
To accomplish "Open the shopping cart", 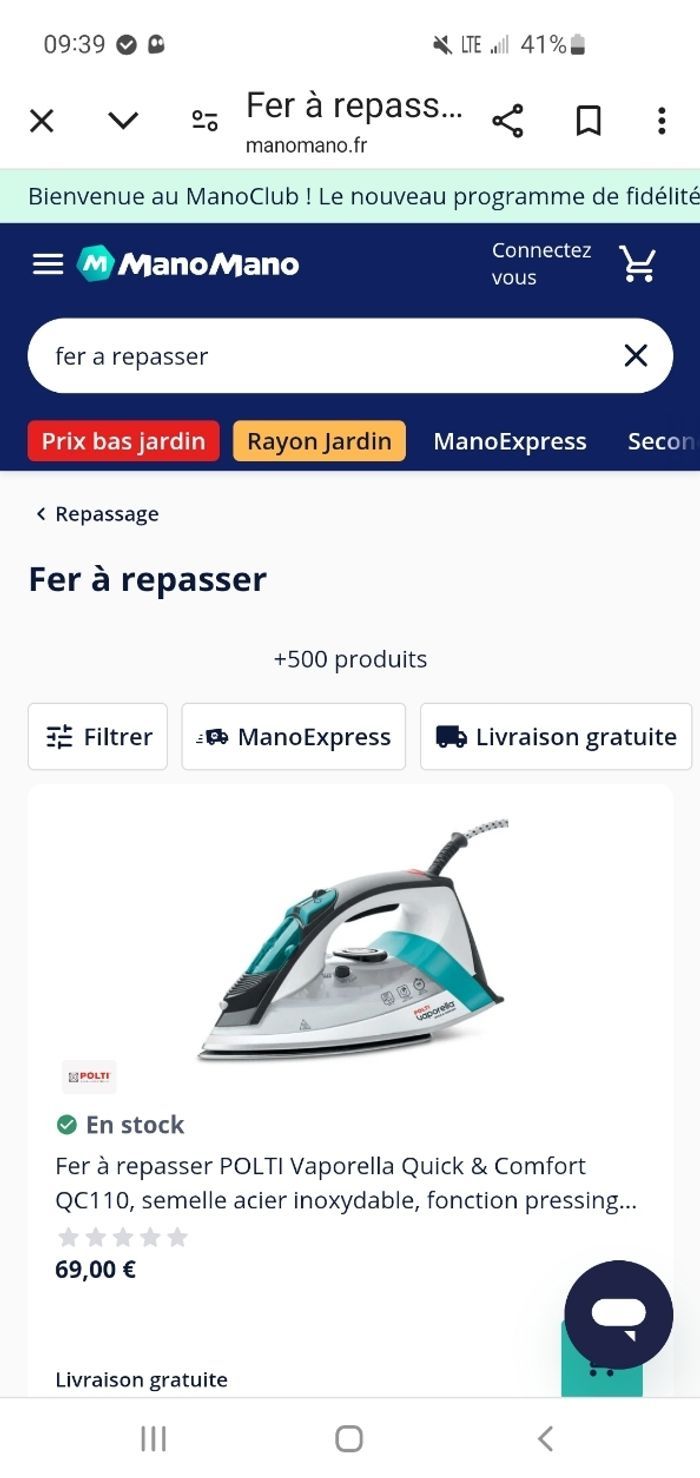I will point(637,264).
